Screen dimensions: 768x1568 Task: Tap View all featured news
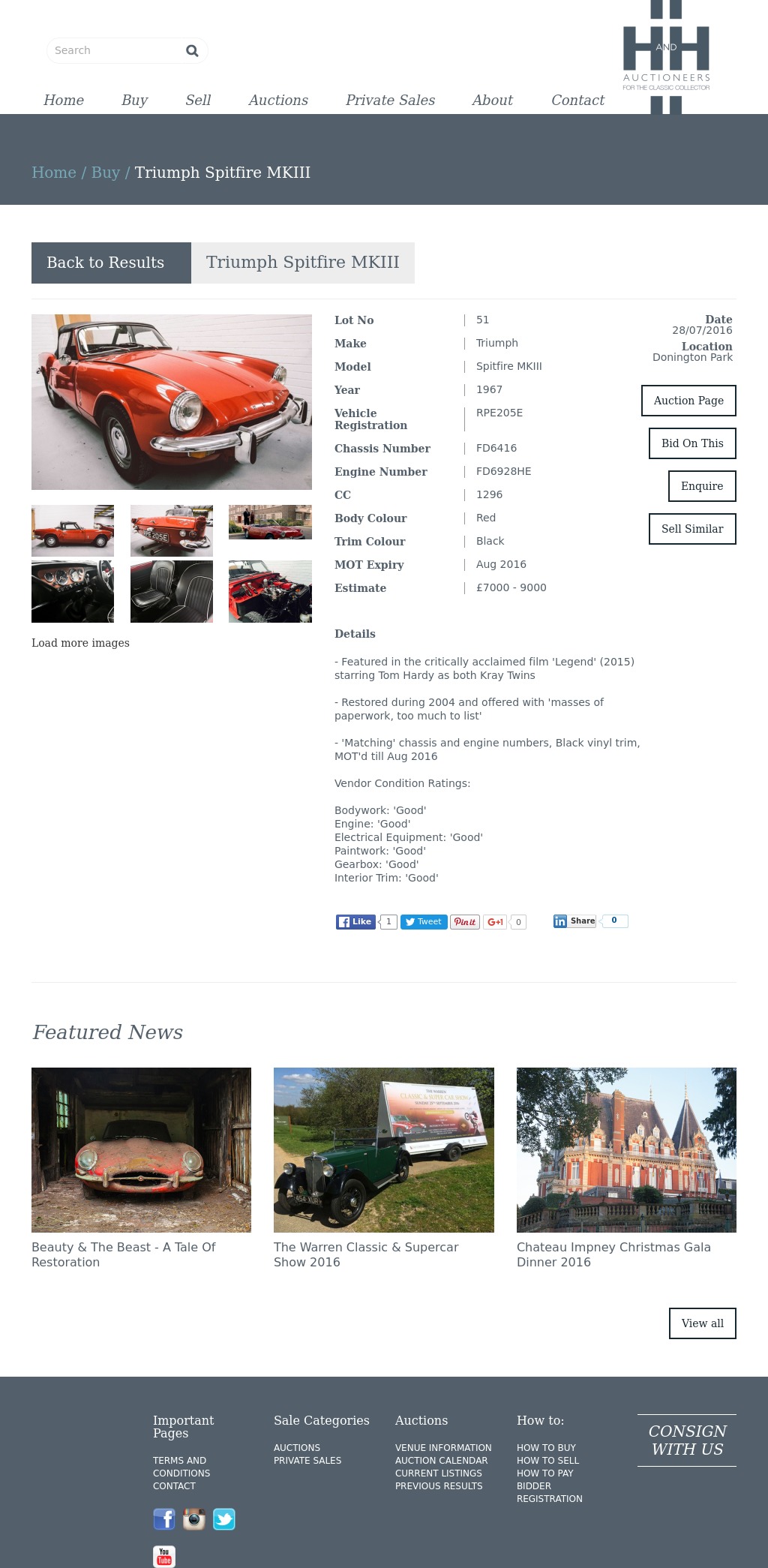[x=702, y=1323]
